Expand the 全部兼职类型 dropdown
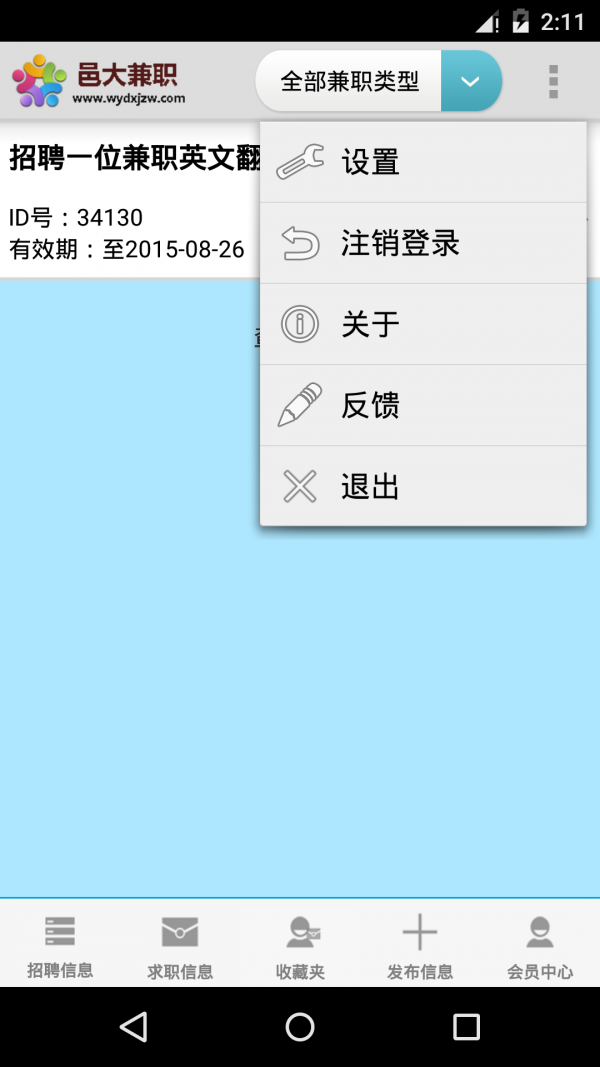600x1067 pixels. click(x=379, y=81)
